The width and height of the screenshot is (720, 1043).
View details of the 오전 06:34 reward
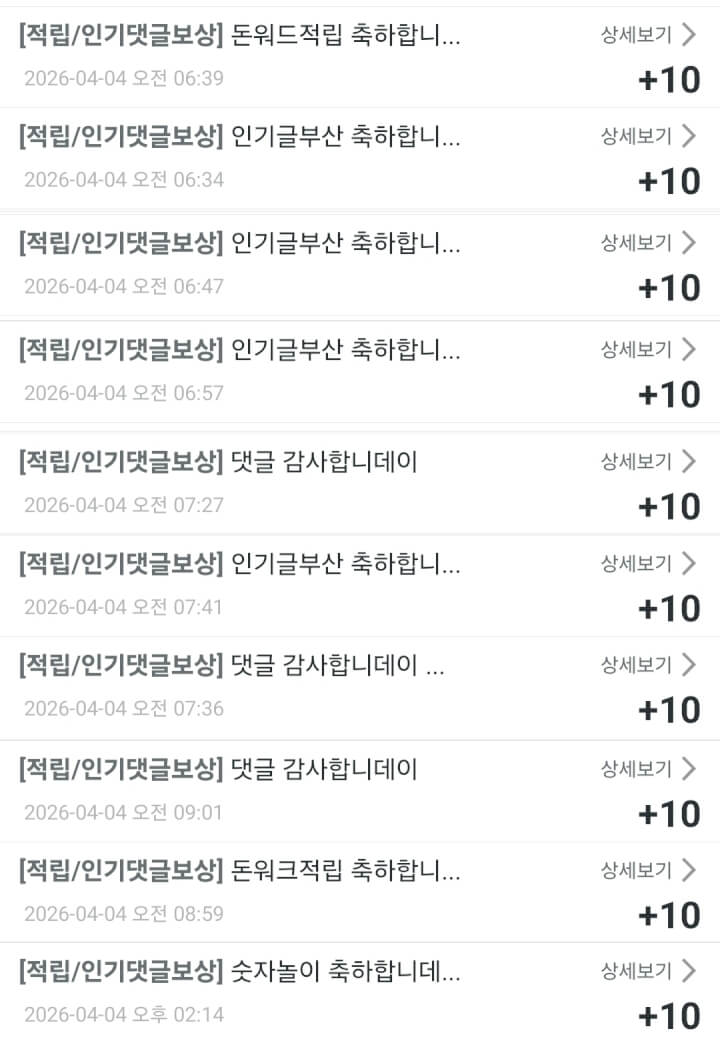coord(647,137)
